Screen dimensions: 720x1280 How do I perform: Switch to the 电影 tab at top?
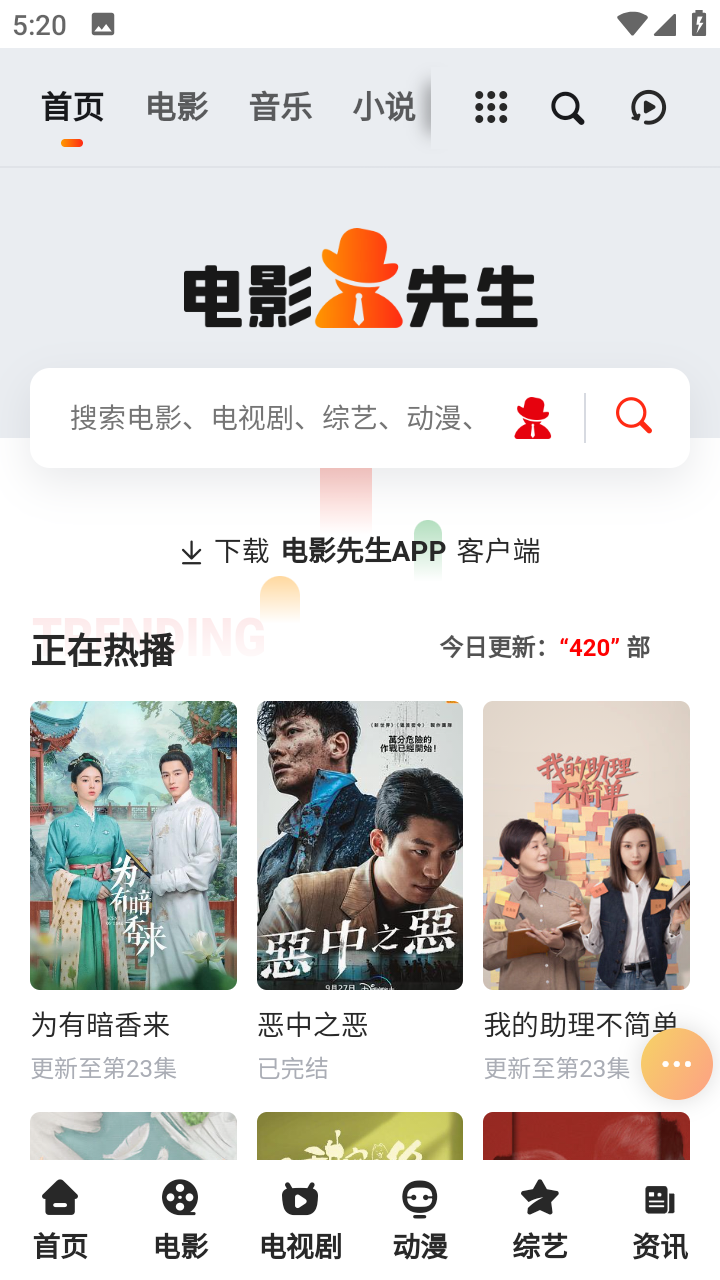coord(177,108)
